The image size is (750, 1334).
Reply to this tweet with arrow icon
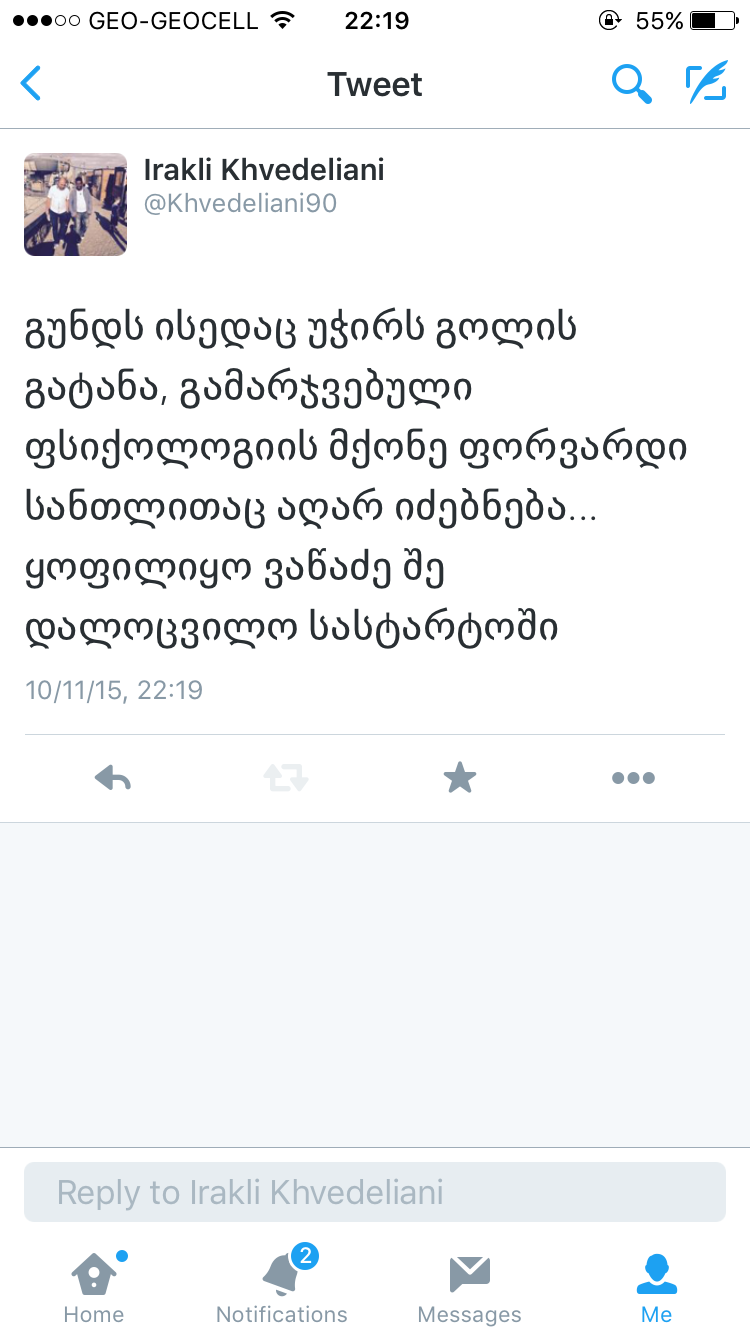click(113, 778)
